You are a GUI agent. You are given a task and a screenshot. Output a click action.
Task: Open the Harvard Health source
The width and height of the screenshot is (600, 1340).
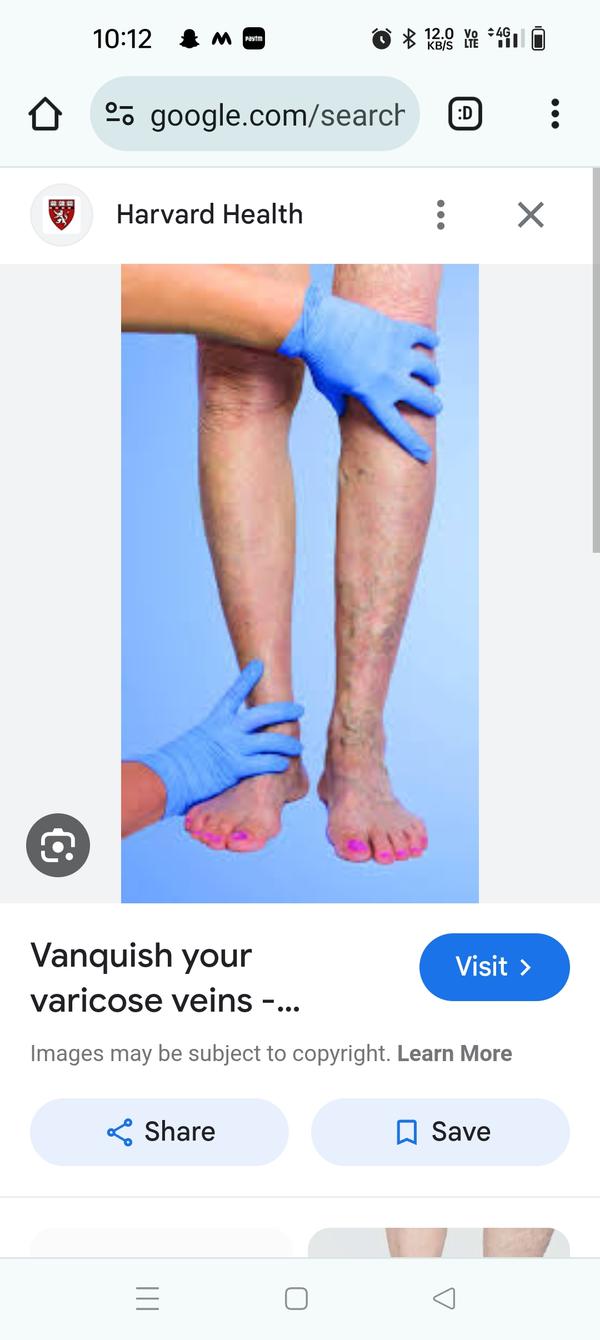[208, 214]
